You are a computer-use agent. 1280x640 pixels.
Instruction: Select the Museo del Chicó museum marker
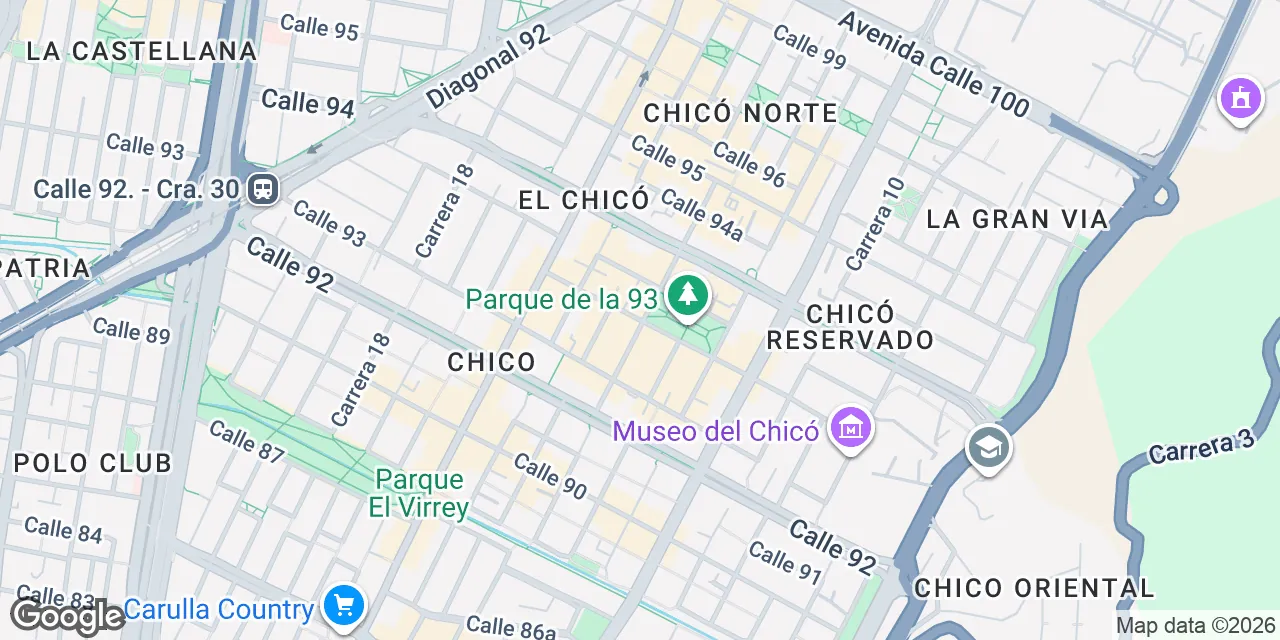(x=850, y=428)
